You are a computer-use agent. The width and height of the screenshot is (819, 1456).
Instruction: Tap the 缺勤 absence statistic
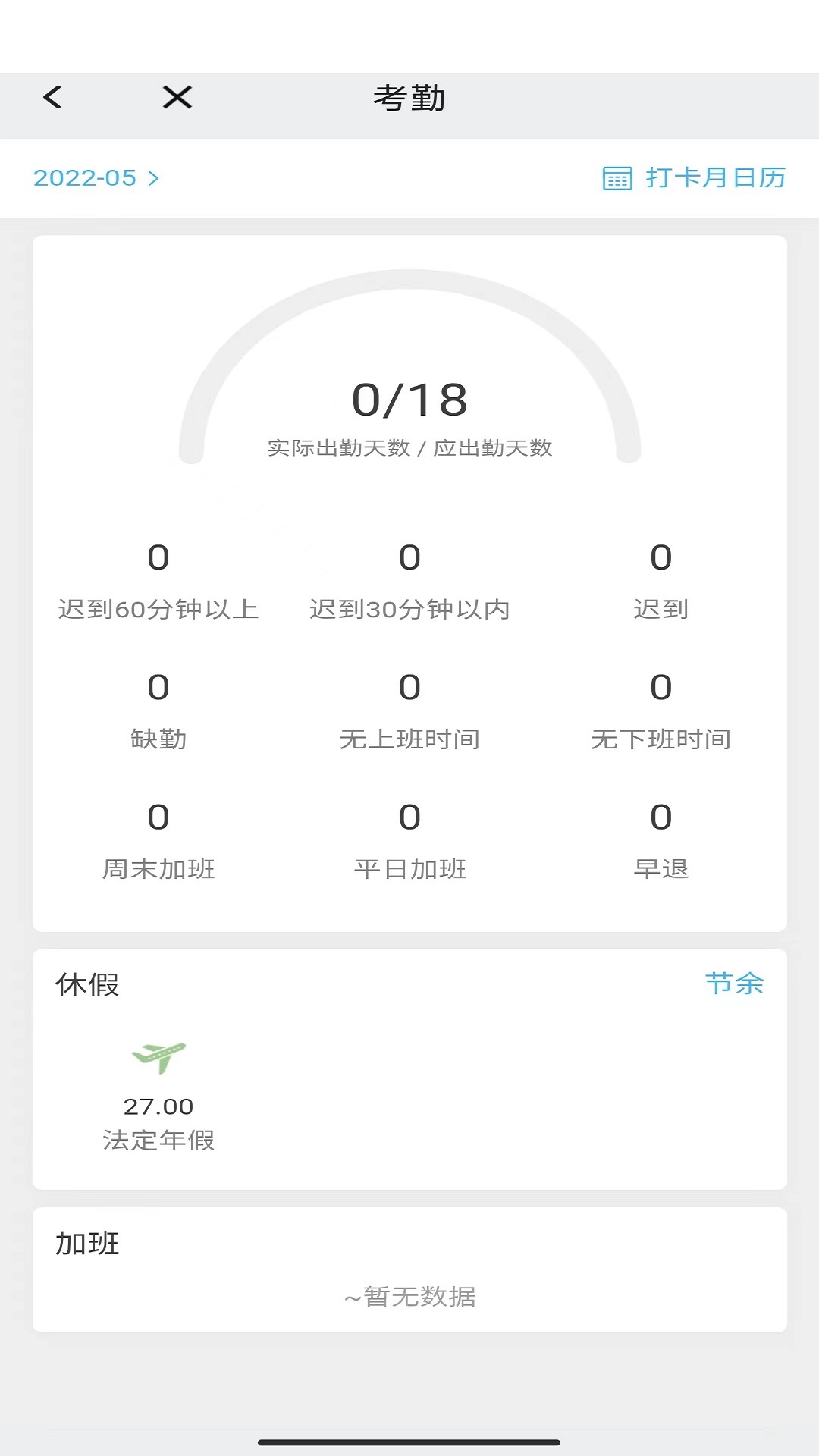click(x=157, y=740)
